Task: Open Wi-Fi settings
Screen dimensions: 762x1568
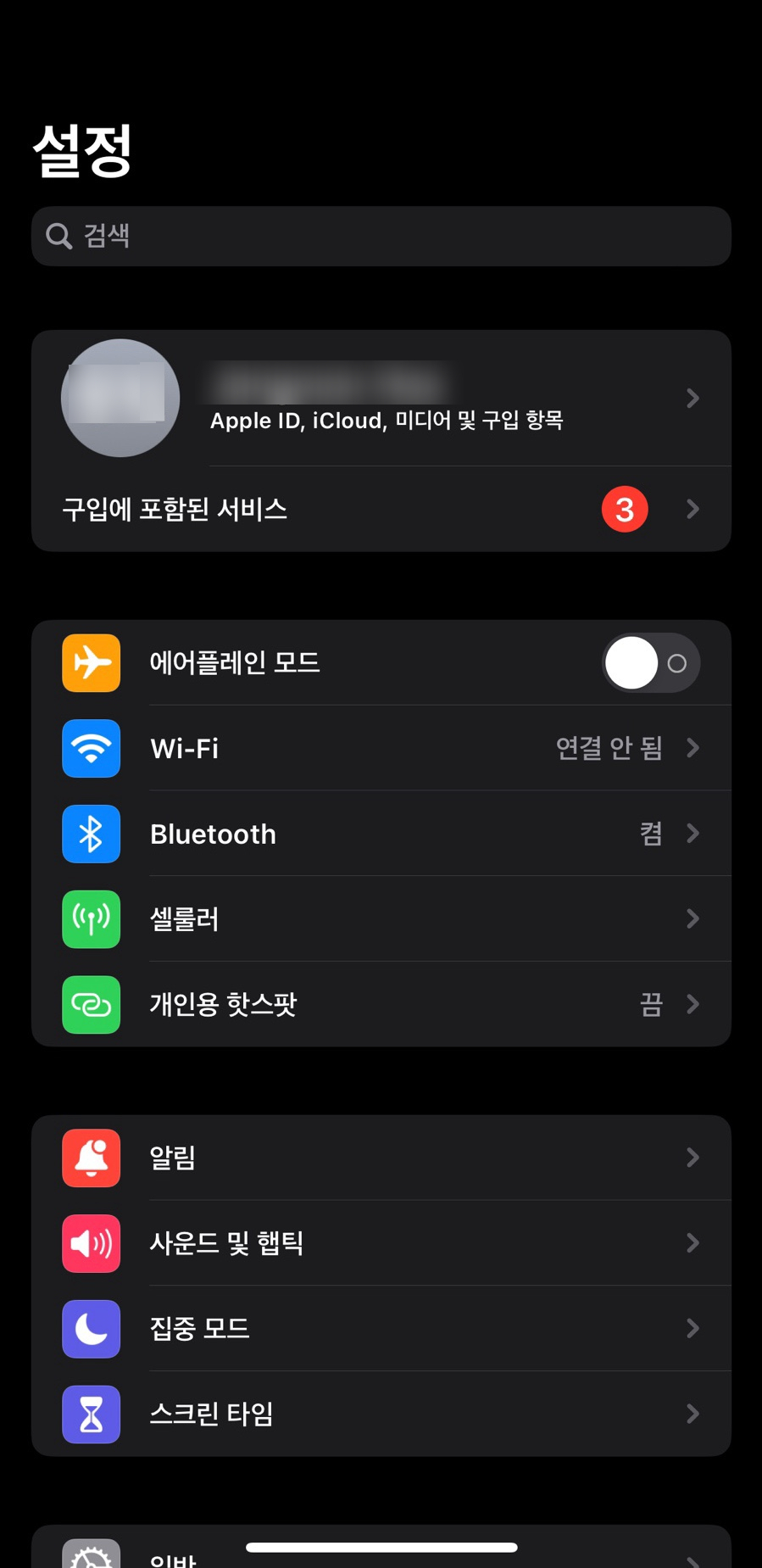Action: tap(381, 748)
